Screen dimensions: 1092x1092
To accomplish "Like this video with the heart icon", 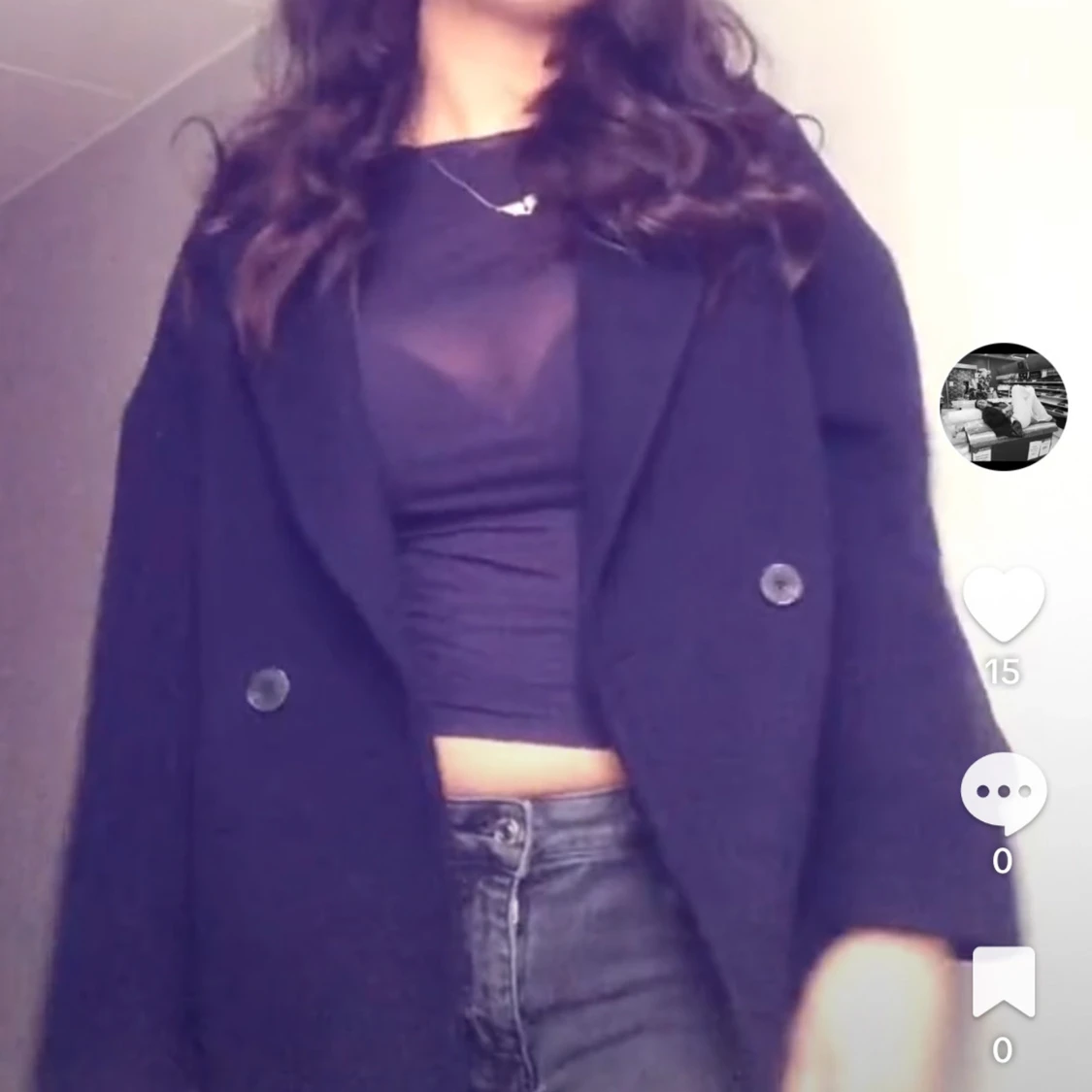I will coord(1004,603).
